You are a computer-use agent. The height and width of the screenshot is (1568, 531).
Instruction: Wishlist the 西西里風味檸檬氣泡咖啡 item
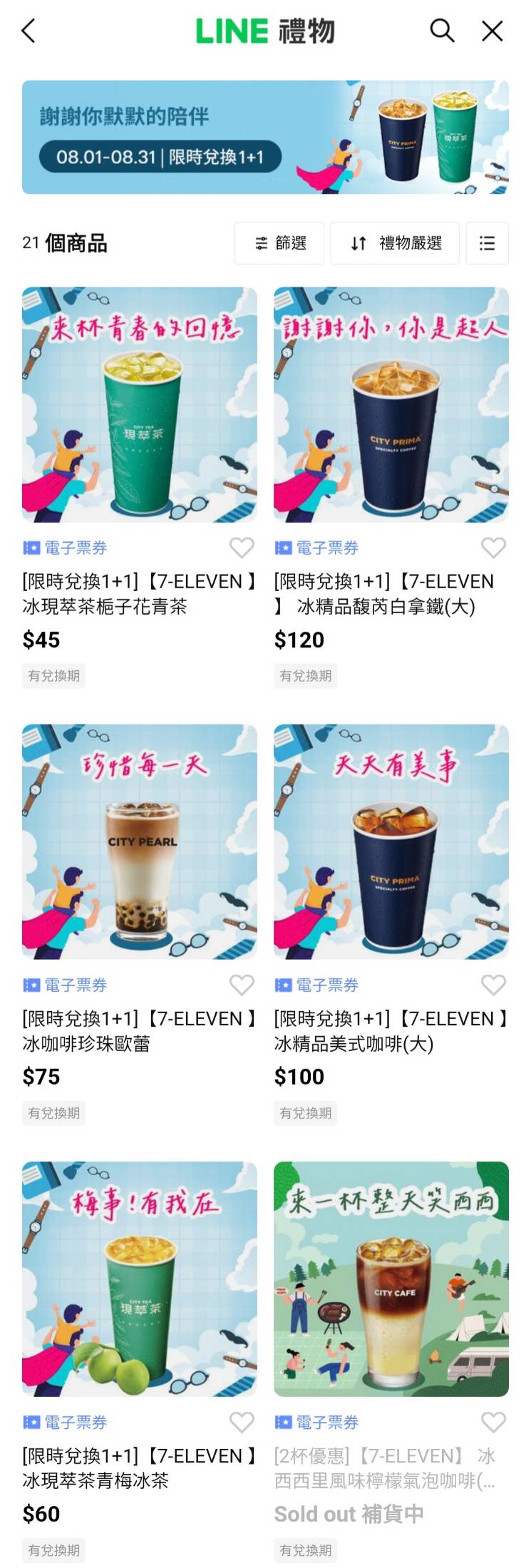point(493,1422)
